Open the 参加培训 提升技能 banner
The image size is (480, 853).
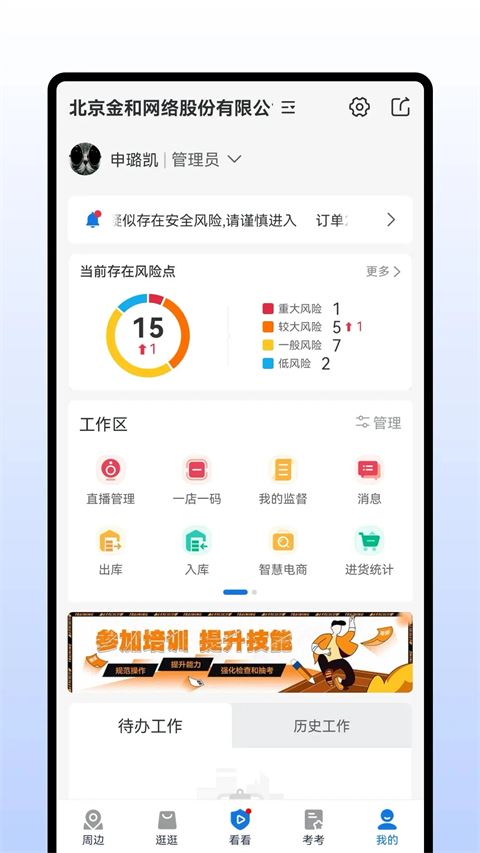coord(240,652)
